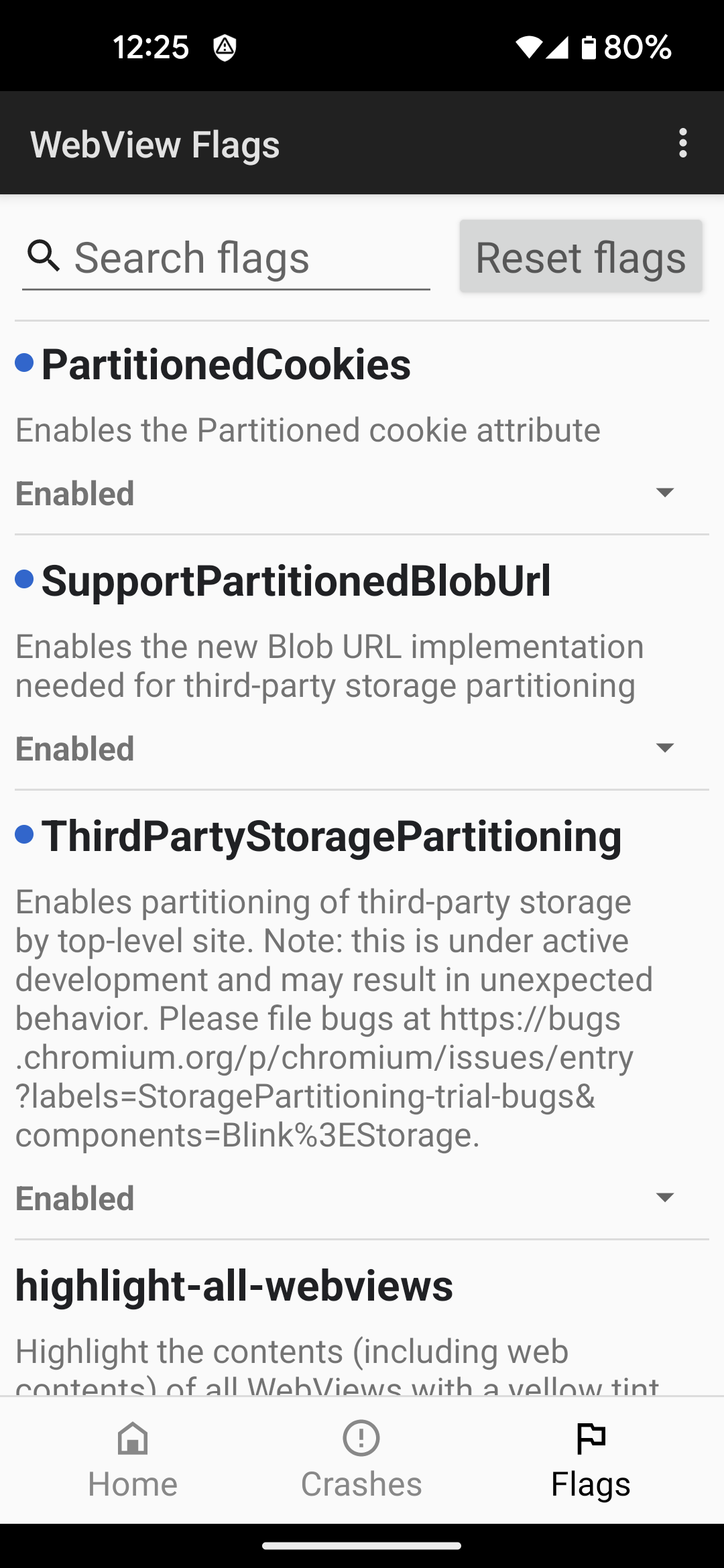Open the chromium bug report link

pos(324,1057)
